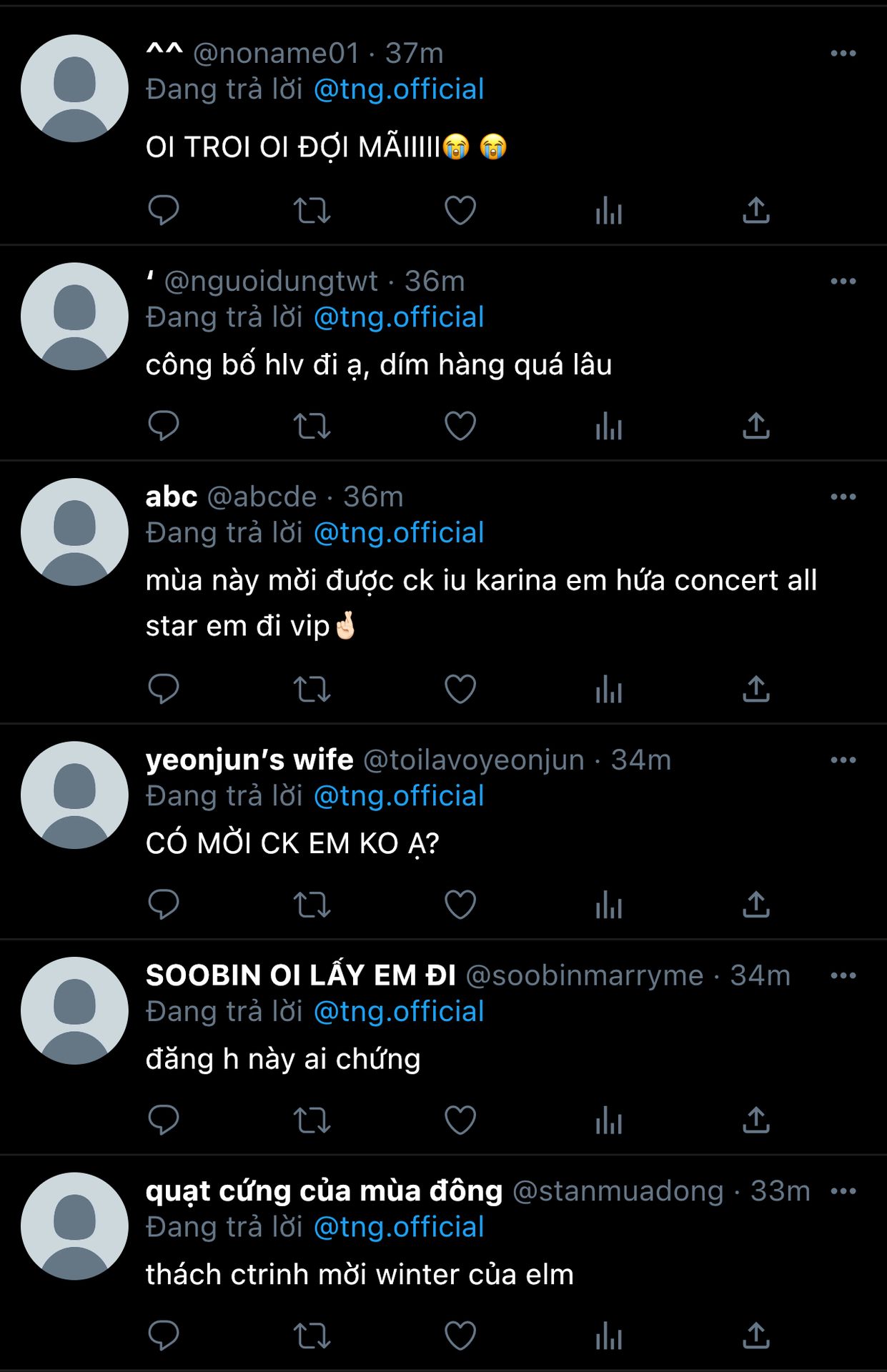Like the reply from @abcde
The image size is (887, 1372).
tap(460, 689)
